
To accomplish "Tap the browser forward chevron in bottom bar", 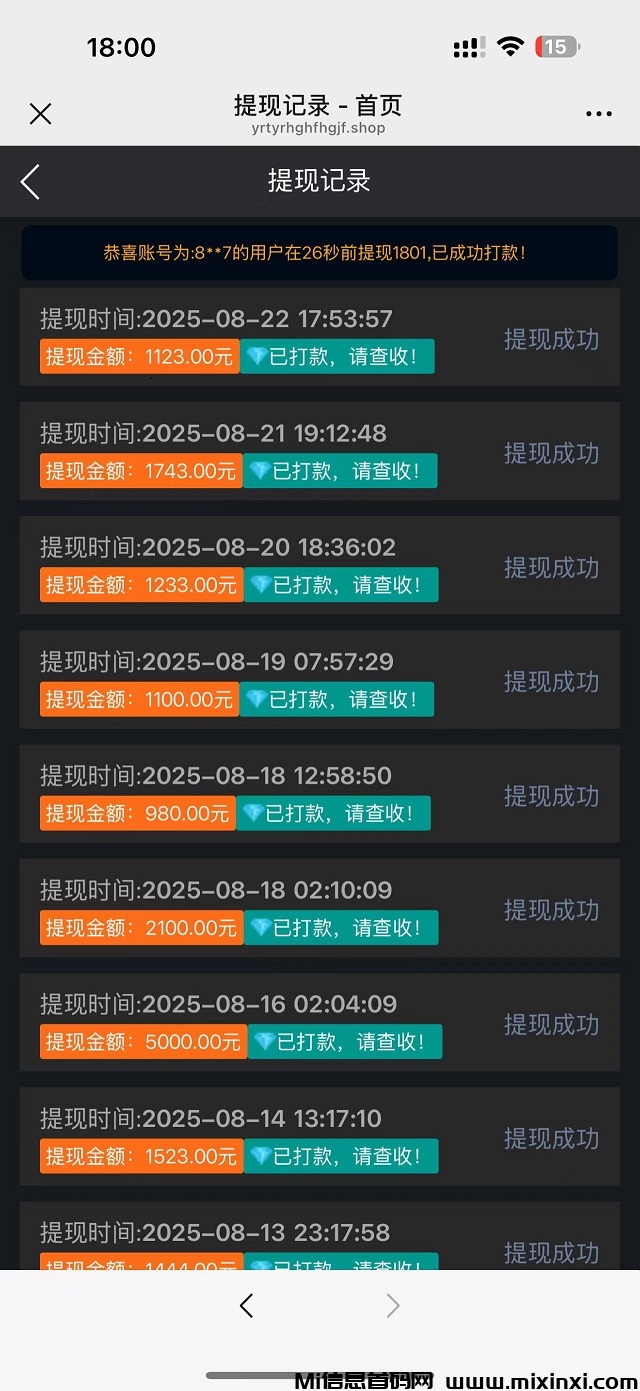I will [393, 1305].
